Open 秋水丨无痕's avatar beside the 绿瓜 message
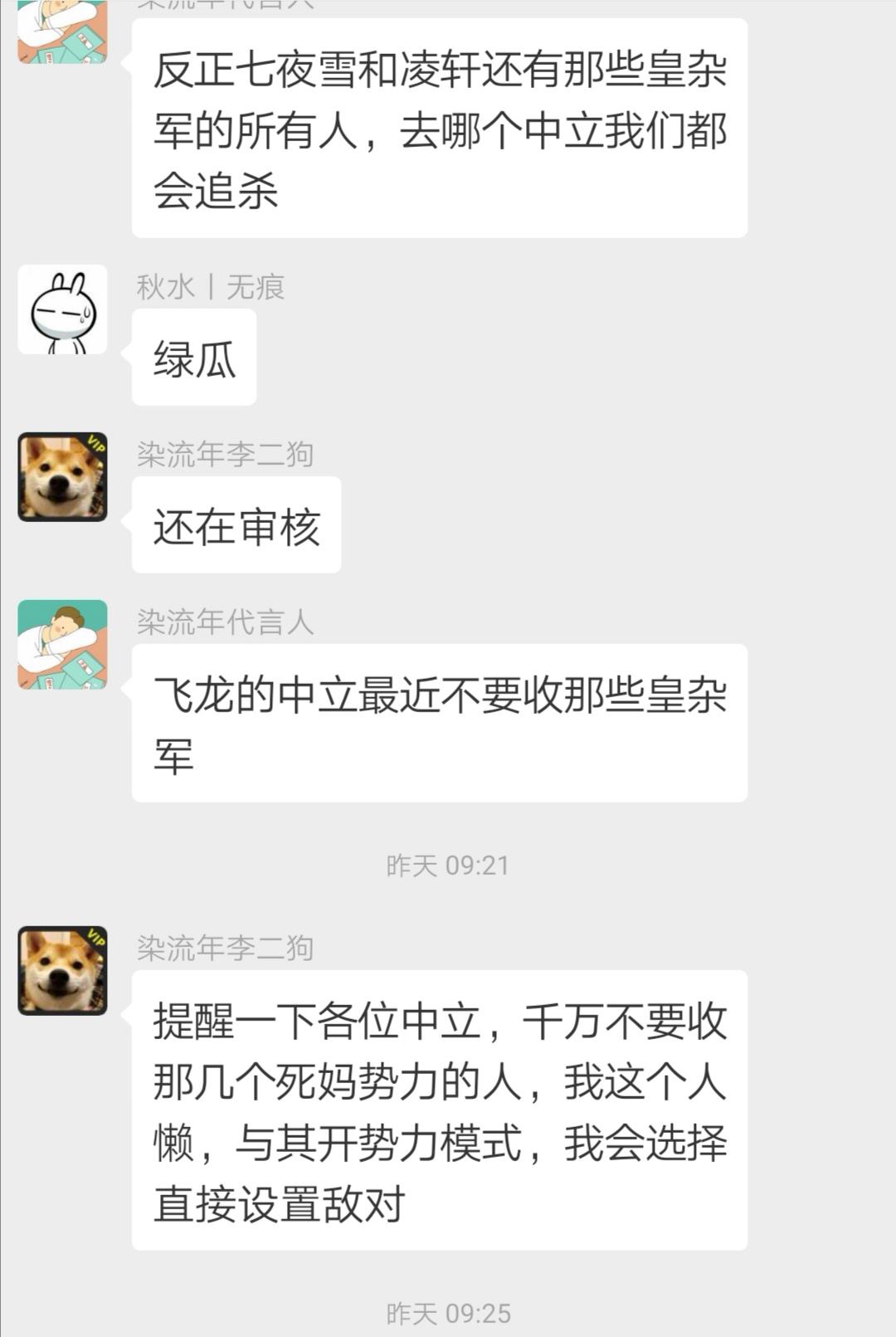Image resolution: width=896 pixels, height=1337 pixels. tap(63, 310)
